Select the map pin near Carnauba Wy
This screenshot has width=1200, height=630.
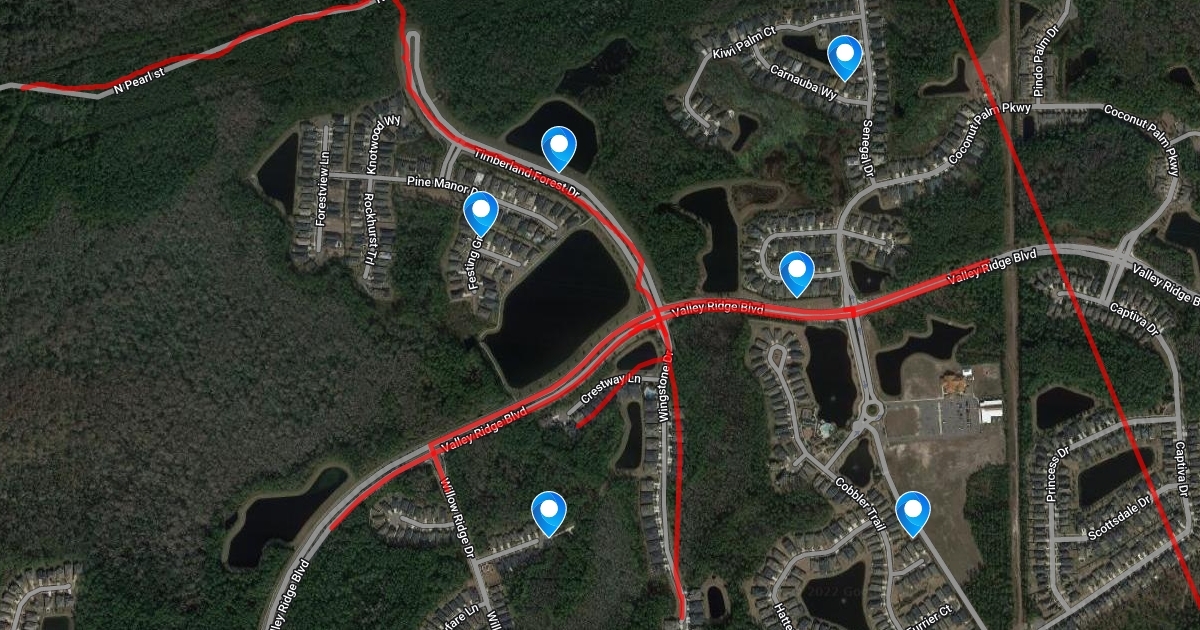[846, 57]
